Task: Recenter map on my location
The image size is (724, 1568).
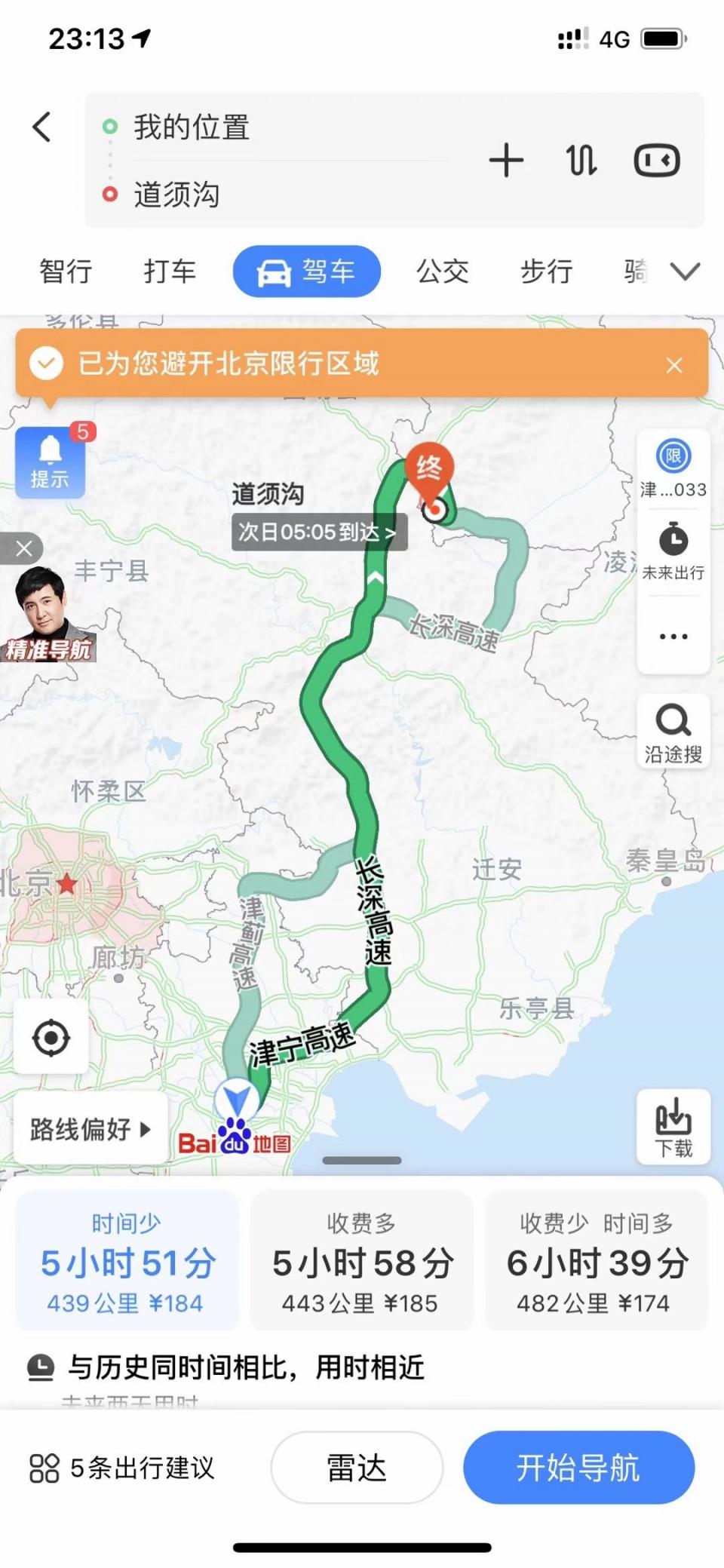Action: tap(51, 1038)
